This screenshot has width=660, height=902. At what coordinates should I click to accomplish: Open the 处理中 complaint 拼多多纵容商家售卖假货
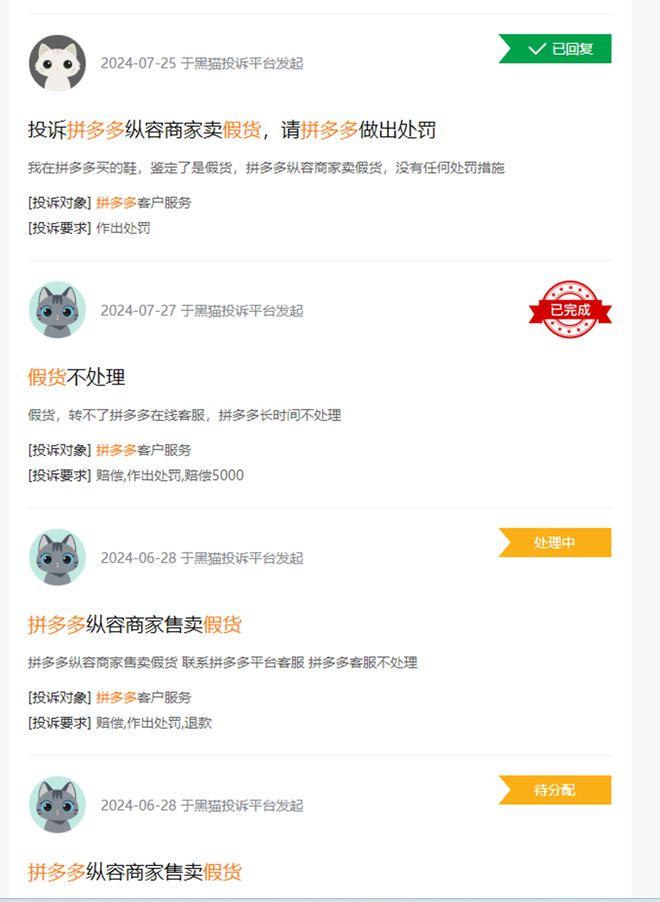click(x=134, y=625)
